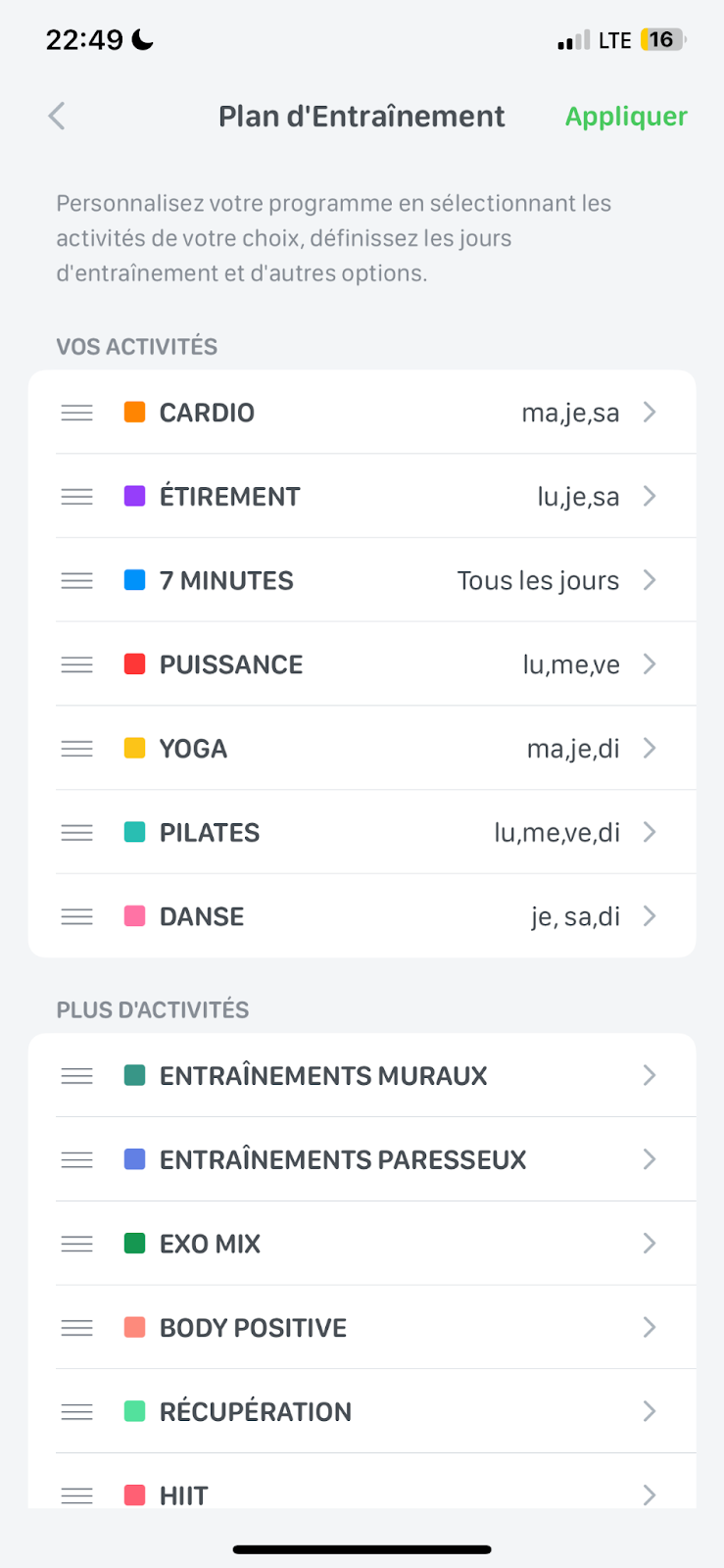Tap Appliquer to save the plan
The height and width of the screenshot is (1568, 724).
point(626,117)
